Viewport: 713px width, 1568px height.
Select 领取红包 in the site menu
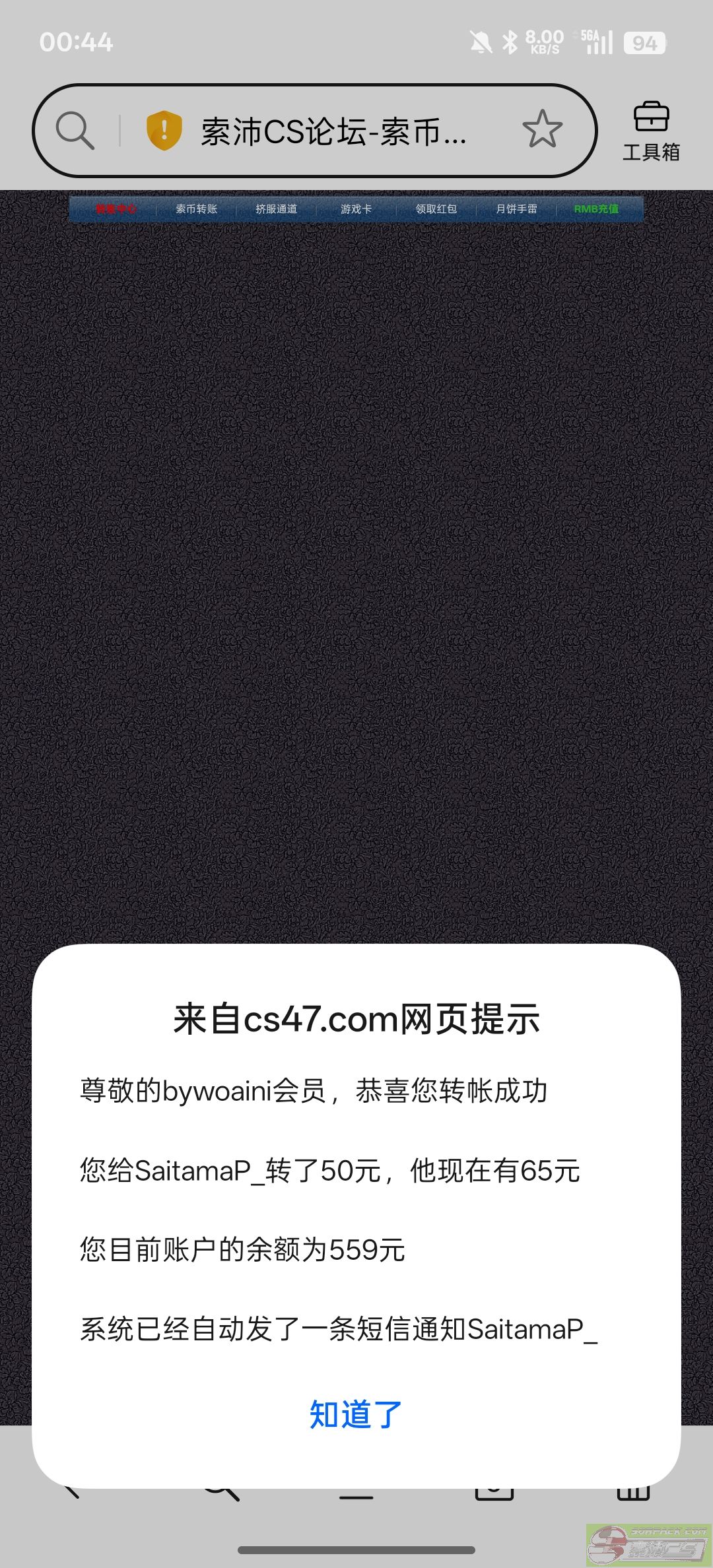tap(436, 209)
